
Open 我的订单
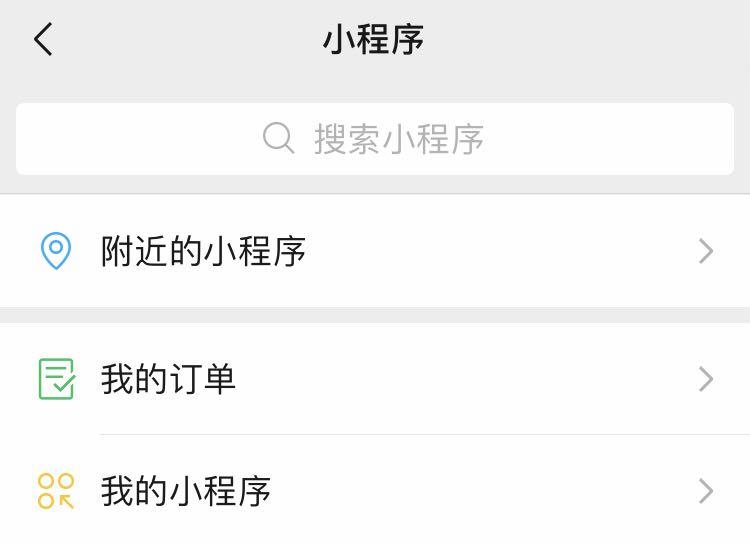(375, 379)
